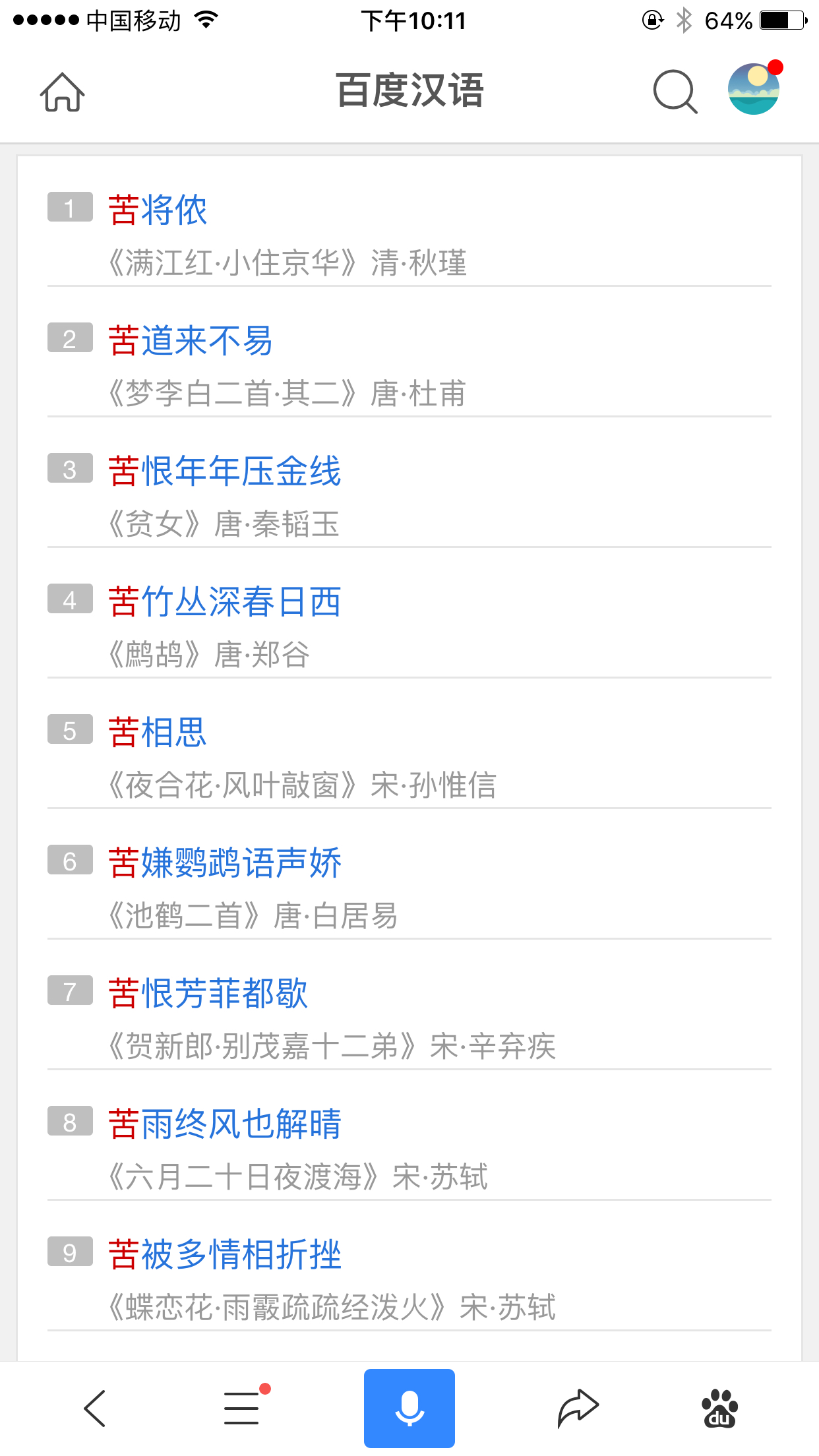
Task: Open the verse 苦恨芳菲都歇
Action: click(208, 993)
